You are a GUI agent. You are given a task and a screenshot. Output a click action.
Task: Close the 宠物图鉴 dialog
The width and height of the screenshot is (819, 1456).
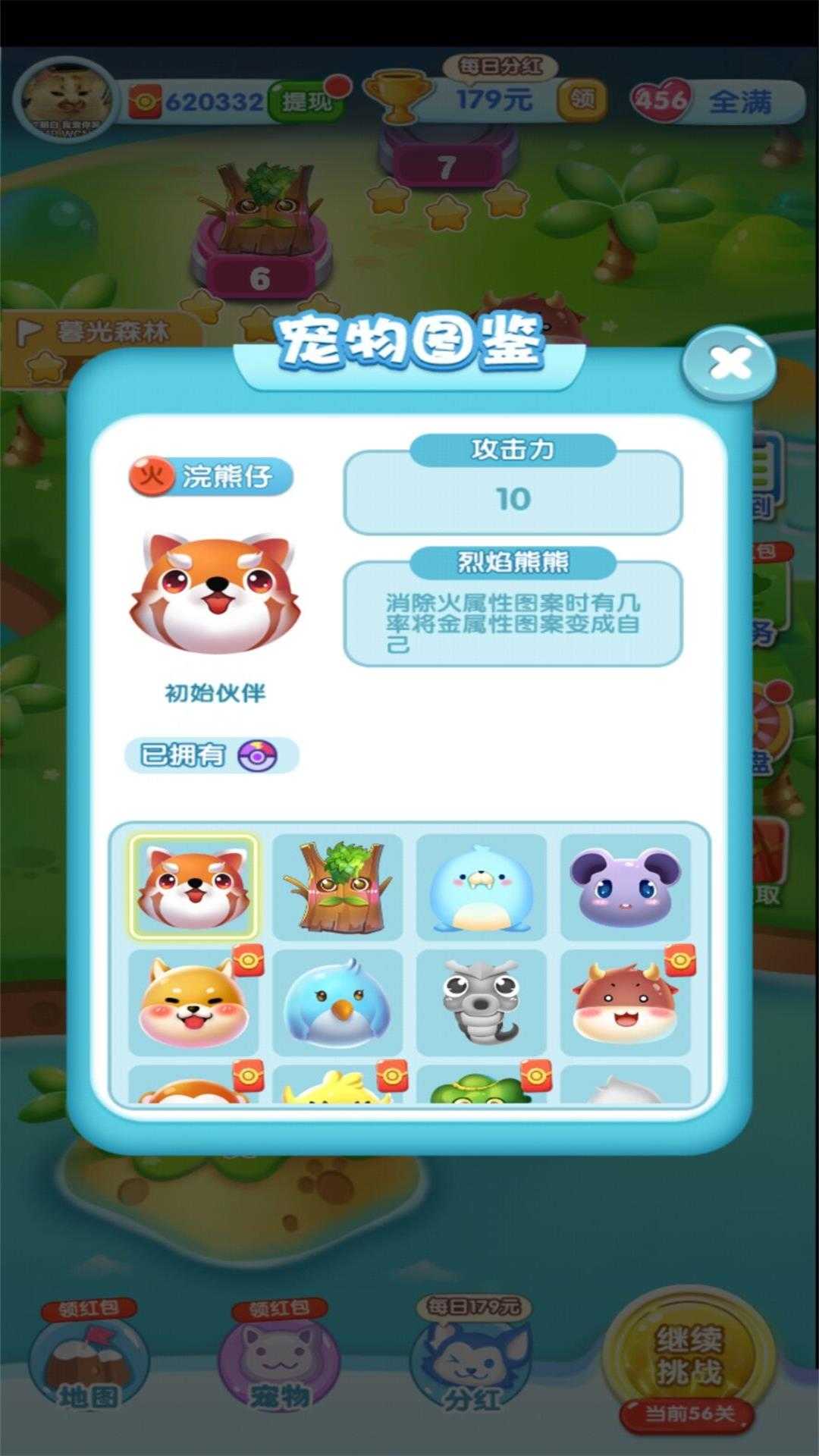729,365
